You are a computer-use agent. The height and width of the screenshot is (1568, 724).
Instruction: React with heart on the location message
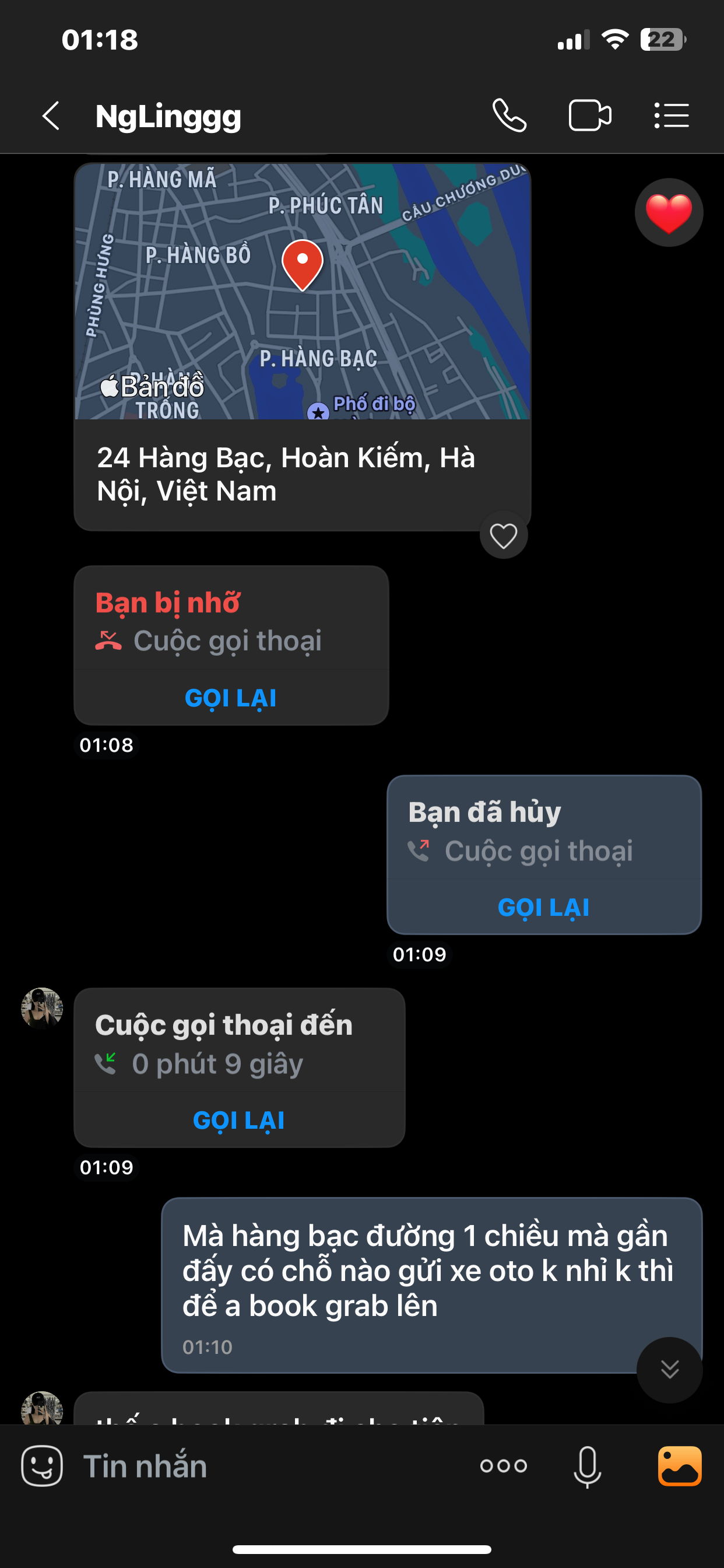point(503,535)
